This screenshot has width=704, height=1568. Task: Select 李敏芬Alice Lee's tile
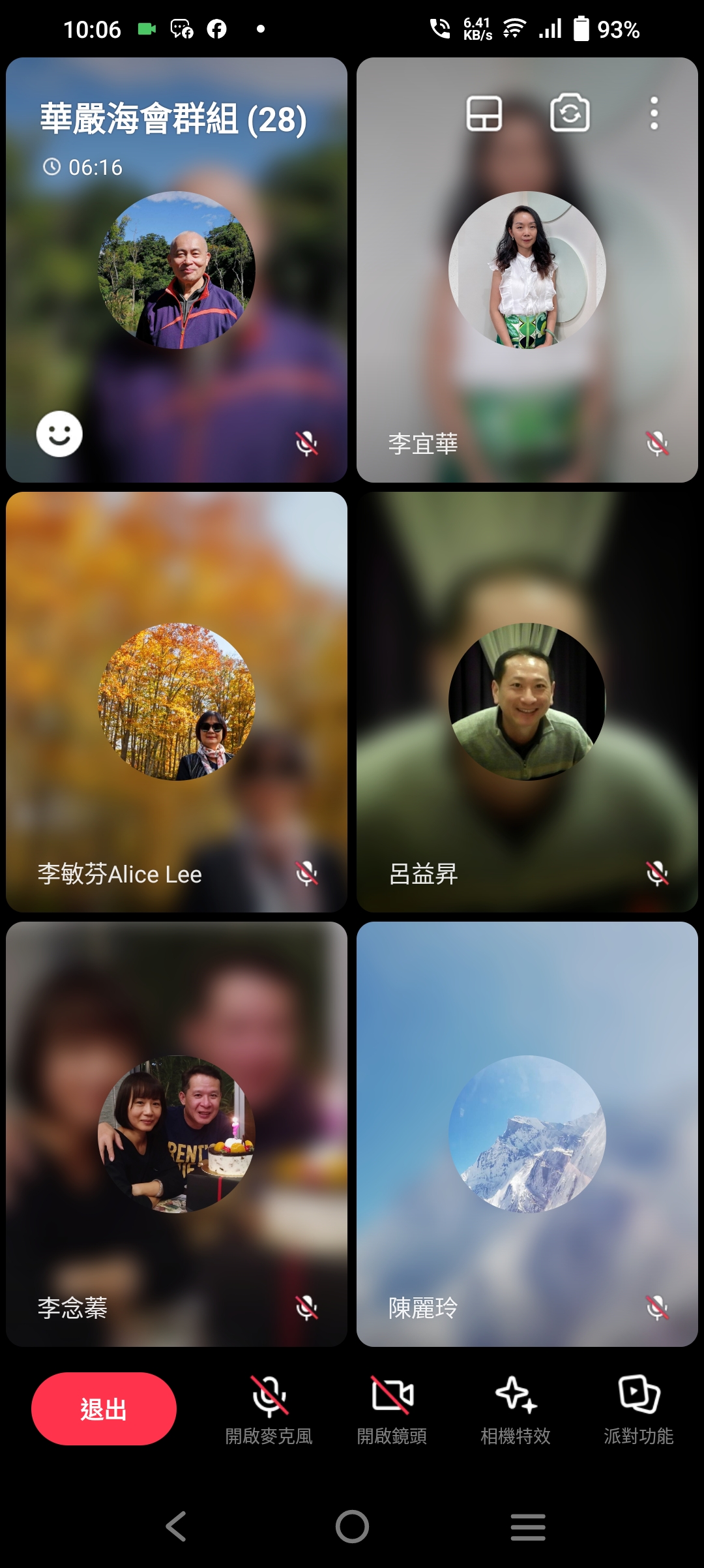[176, 702]
